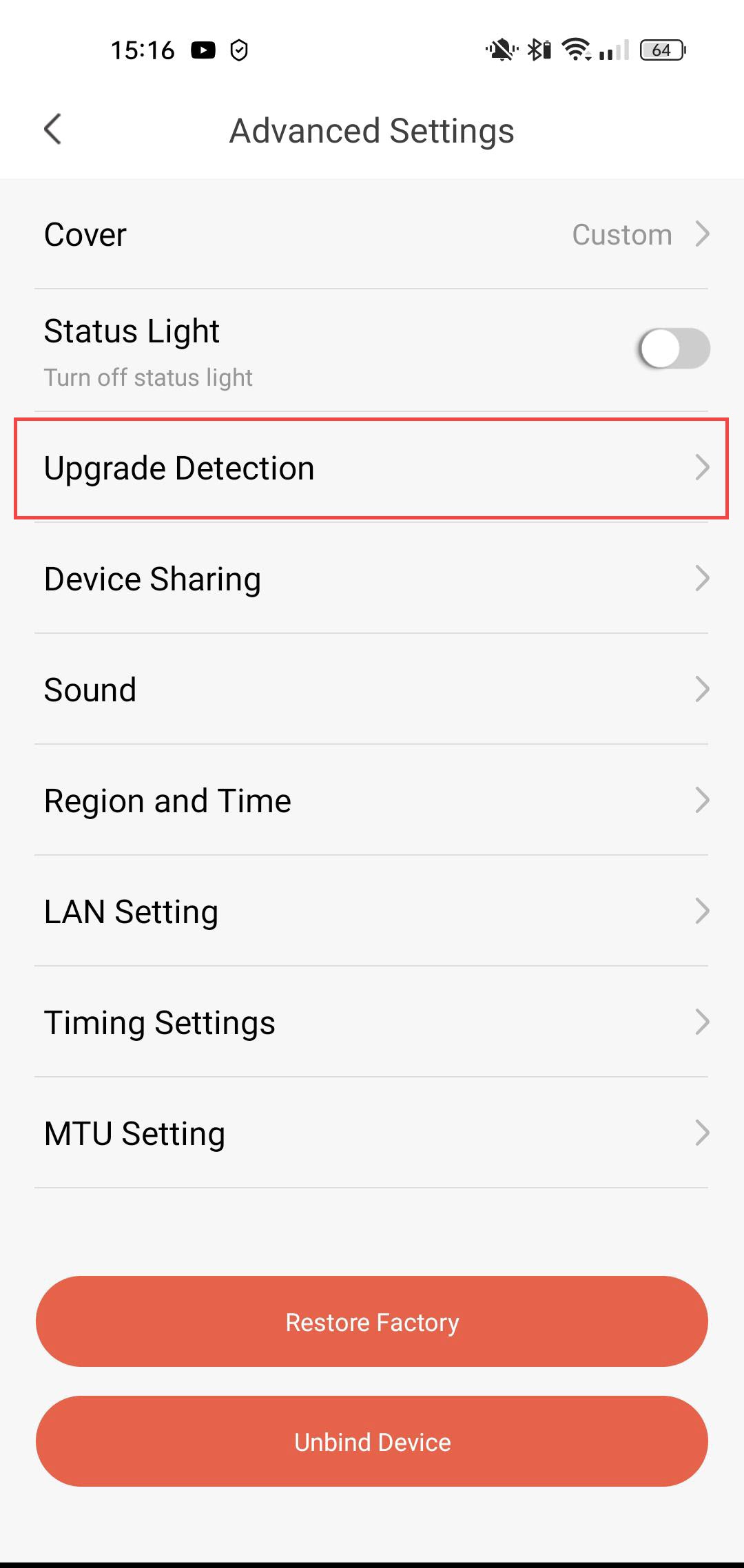Open LAN Setting
Viewport: 744px width, 1568px height.
click(372, 911)
